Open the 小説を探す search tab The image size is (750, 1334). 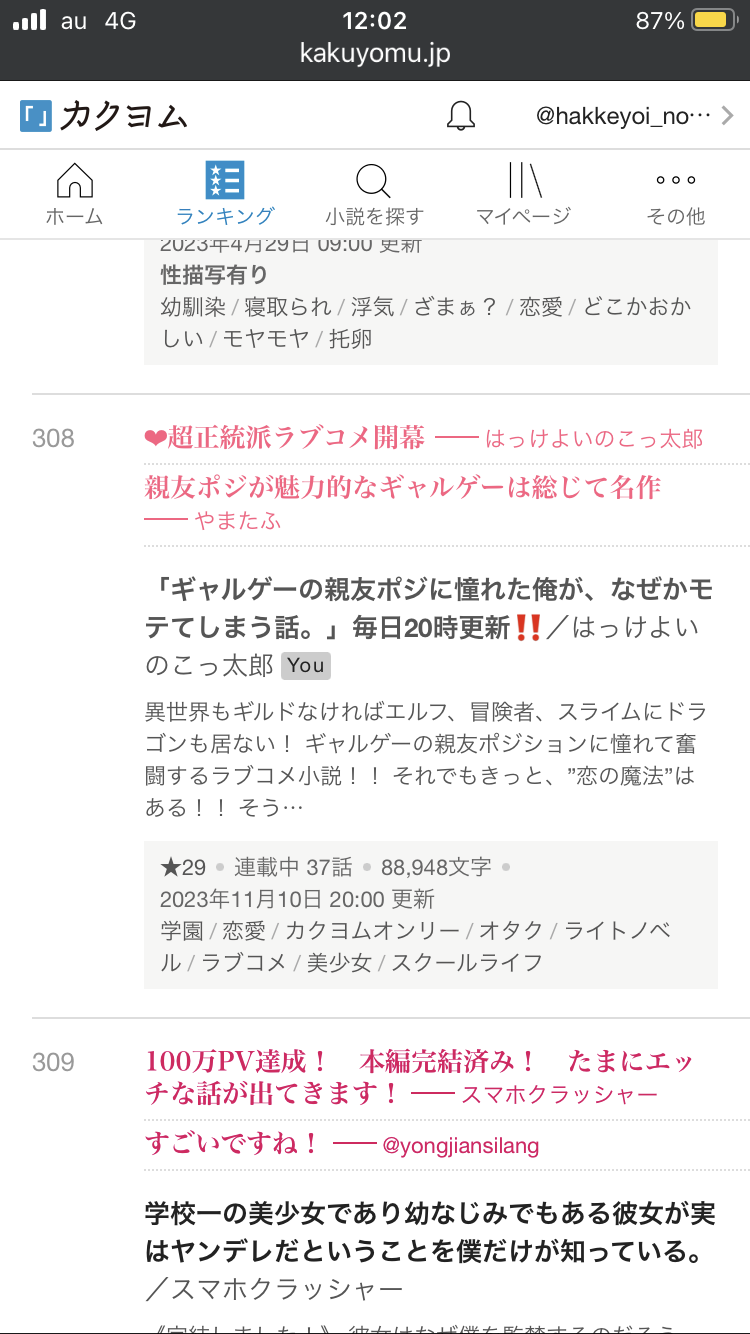(x=374, y=195)
